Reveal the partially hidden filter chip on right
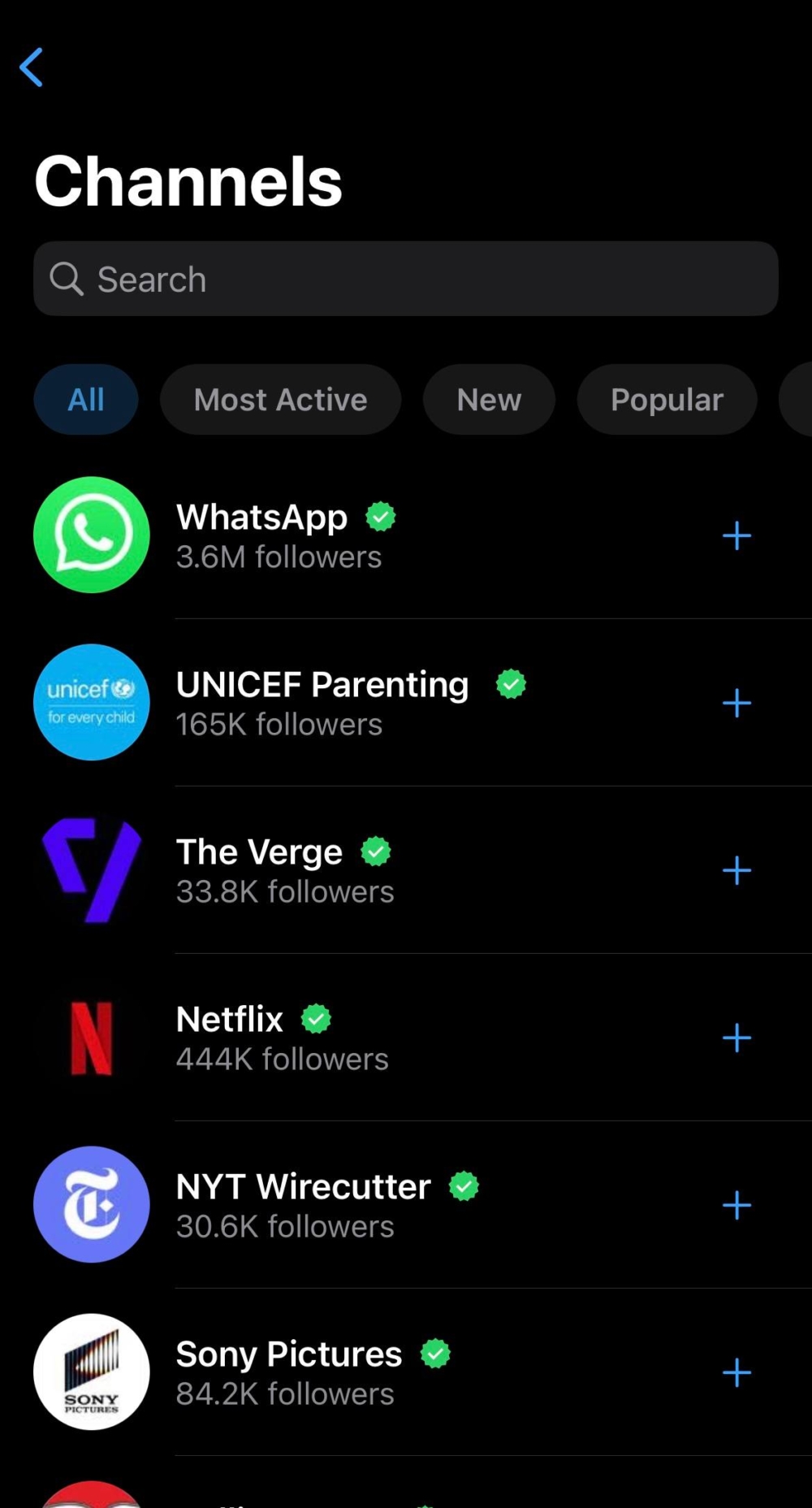This screenshot has width=812, height=1508. pyautogui.click(x=799, y=399)
